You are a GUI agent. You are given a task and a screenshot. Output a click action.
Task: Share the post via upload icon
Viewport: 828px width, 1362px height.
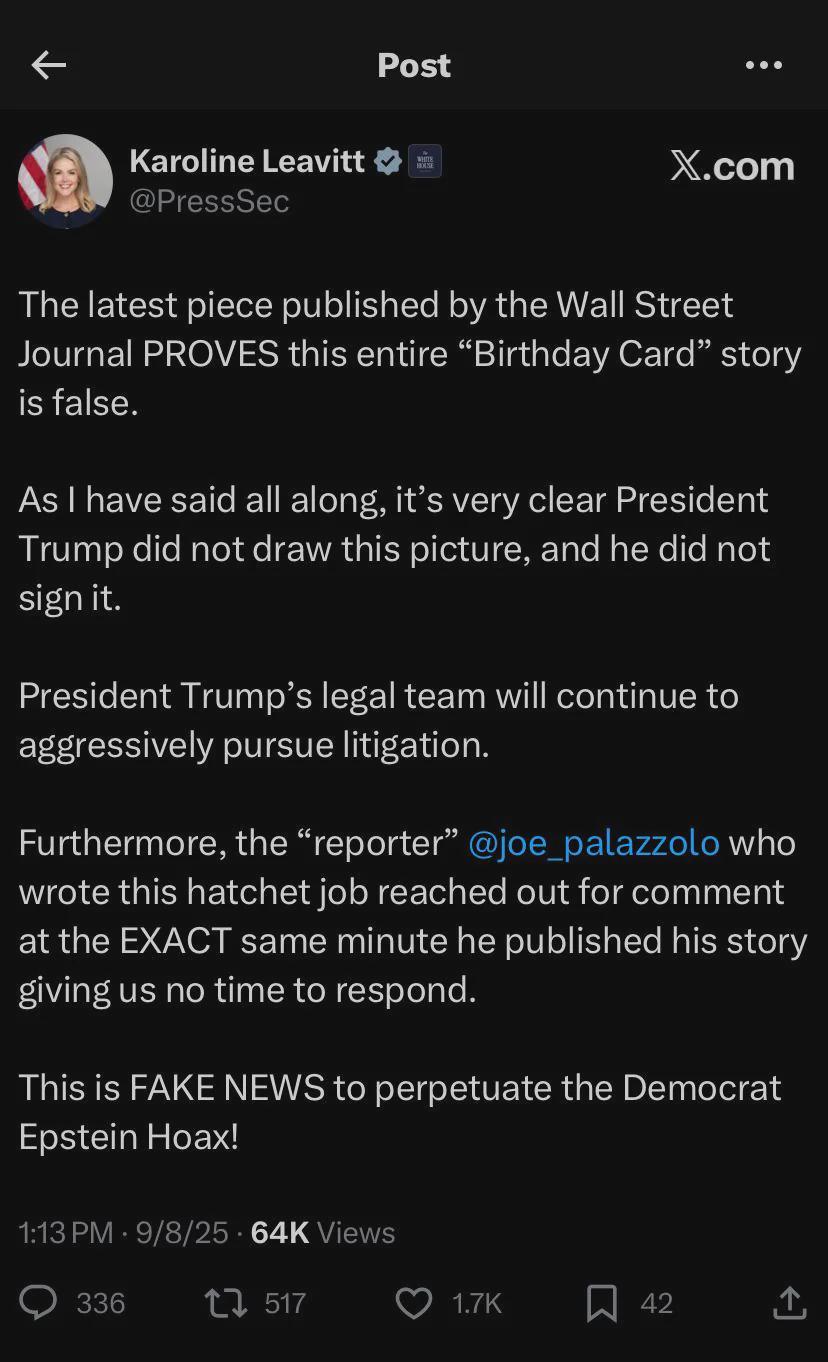[x=789, y=1302]
